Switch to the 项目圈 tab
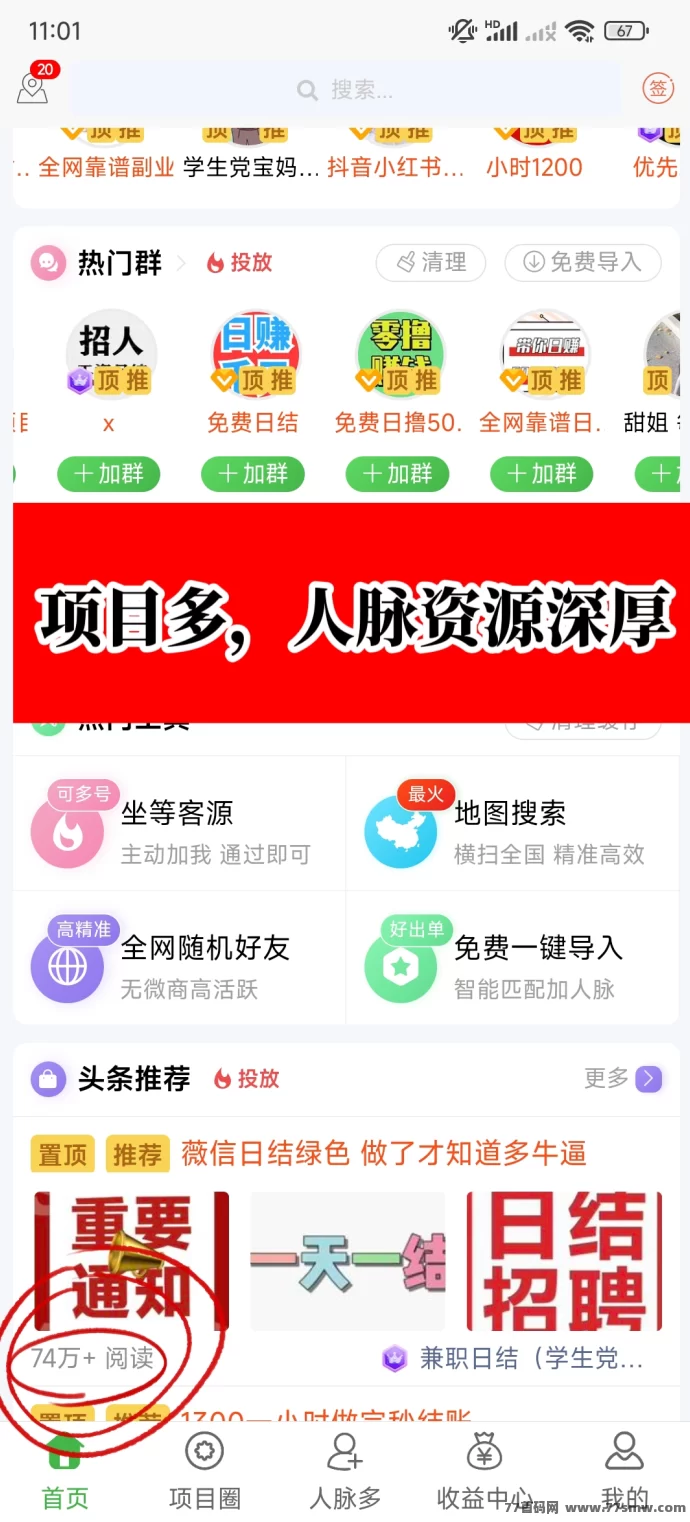Viewport: 690px width, 1522px height. [x=205, y=1470]
